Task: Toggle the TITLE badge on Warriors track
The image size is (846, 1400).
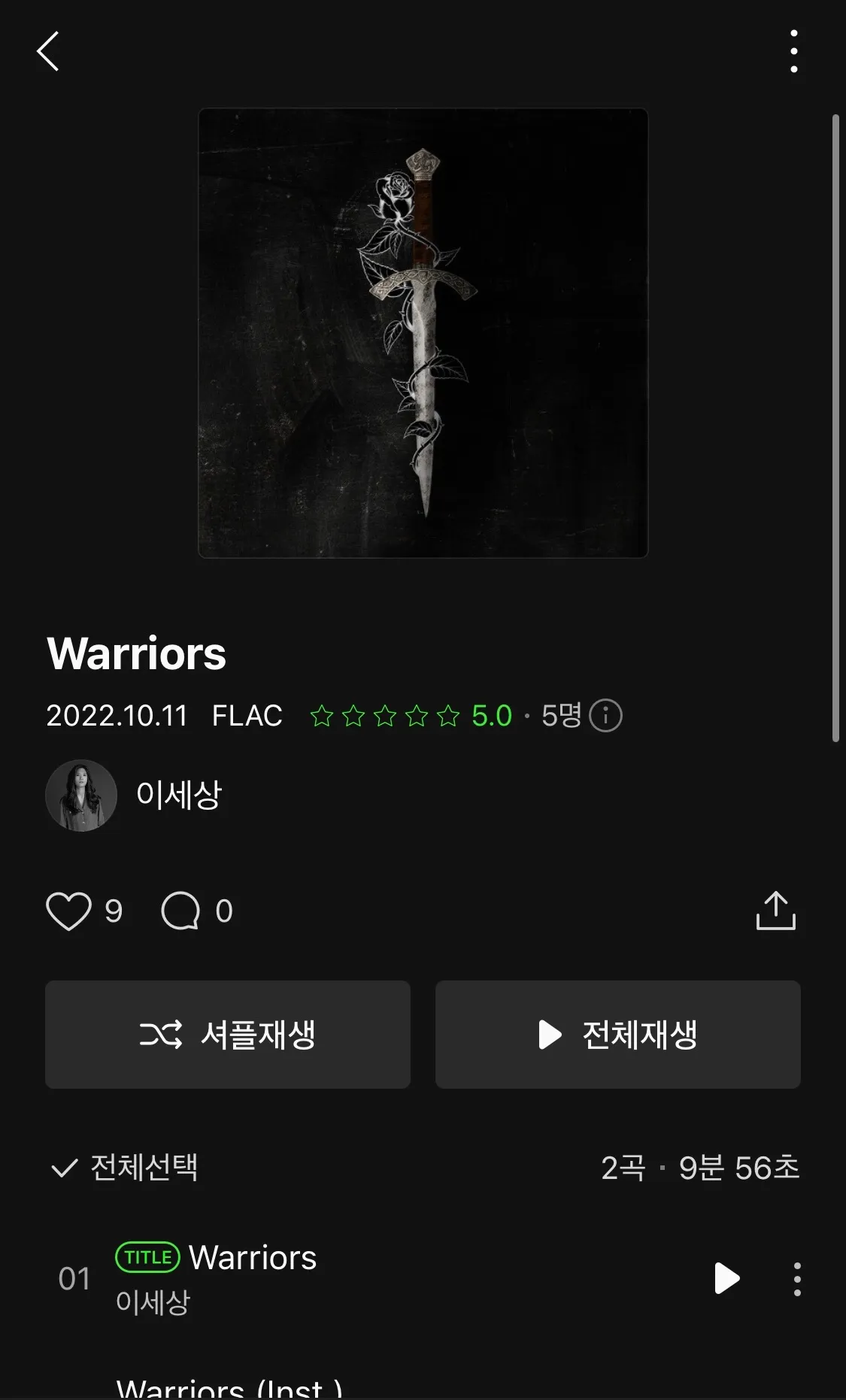Action: pos(147,1256)
